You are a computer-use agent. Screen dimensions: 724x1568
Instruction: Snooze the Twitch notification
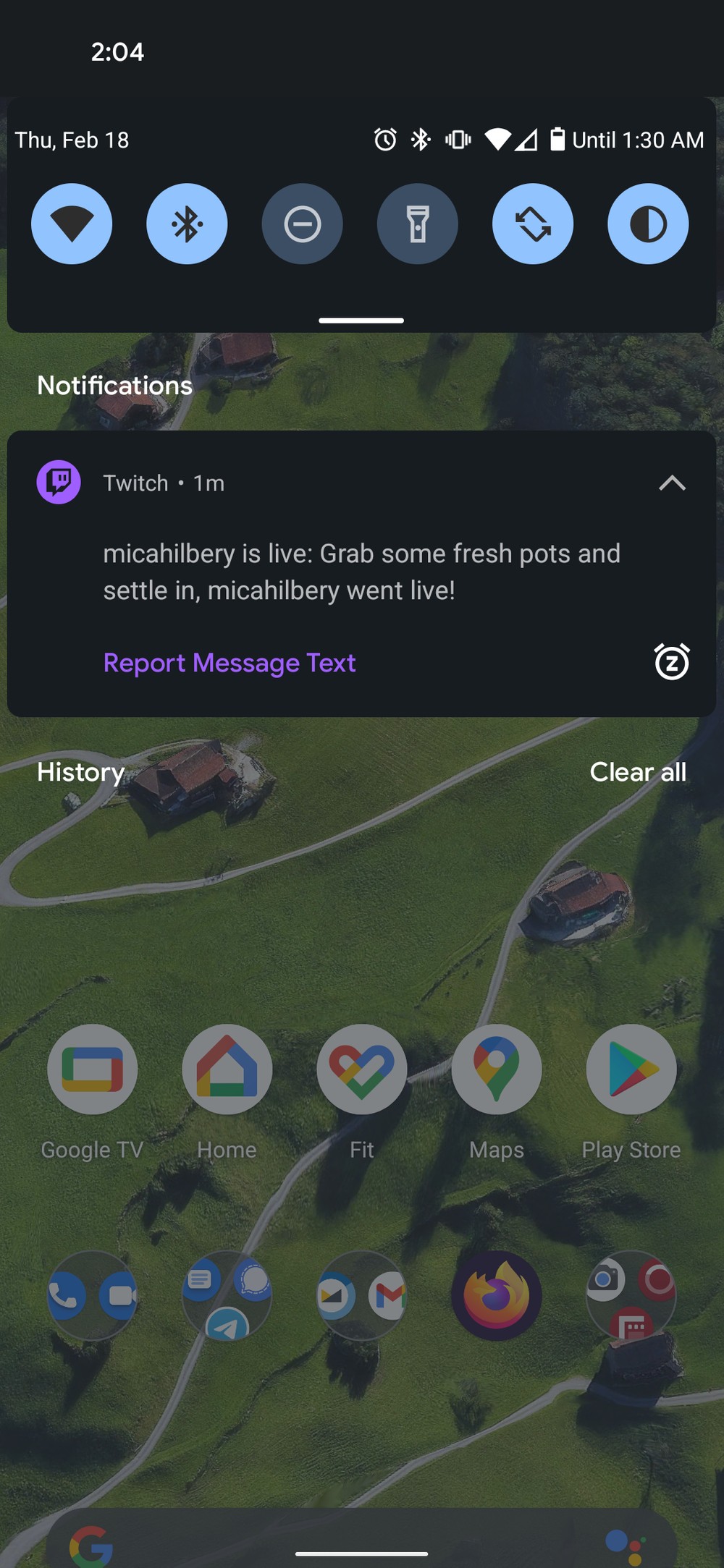(672, 662)
